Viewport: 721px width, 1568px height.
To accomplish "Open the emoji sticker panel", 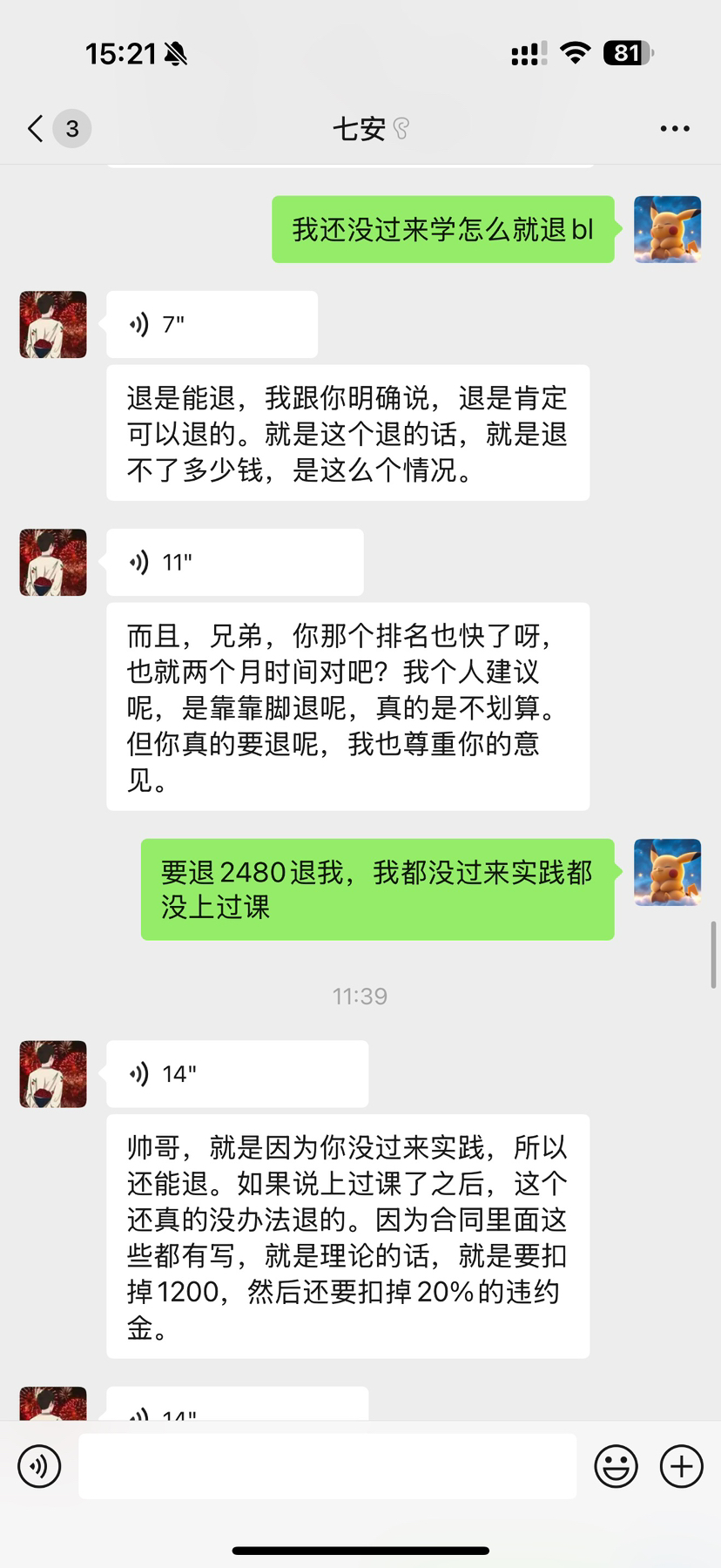I will [x=616, y=1466].
